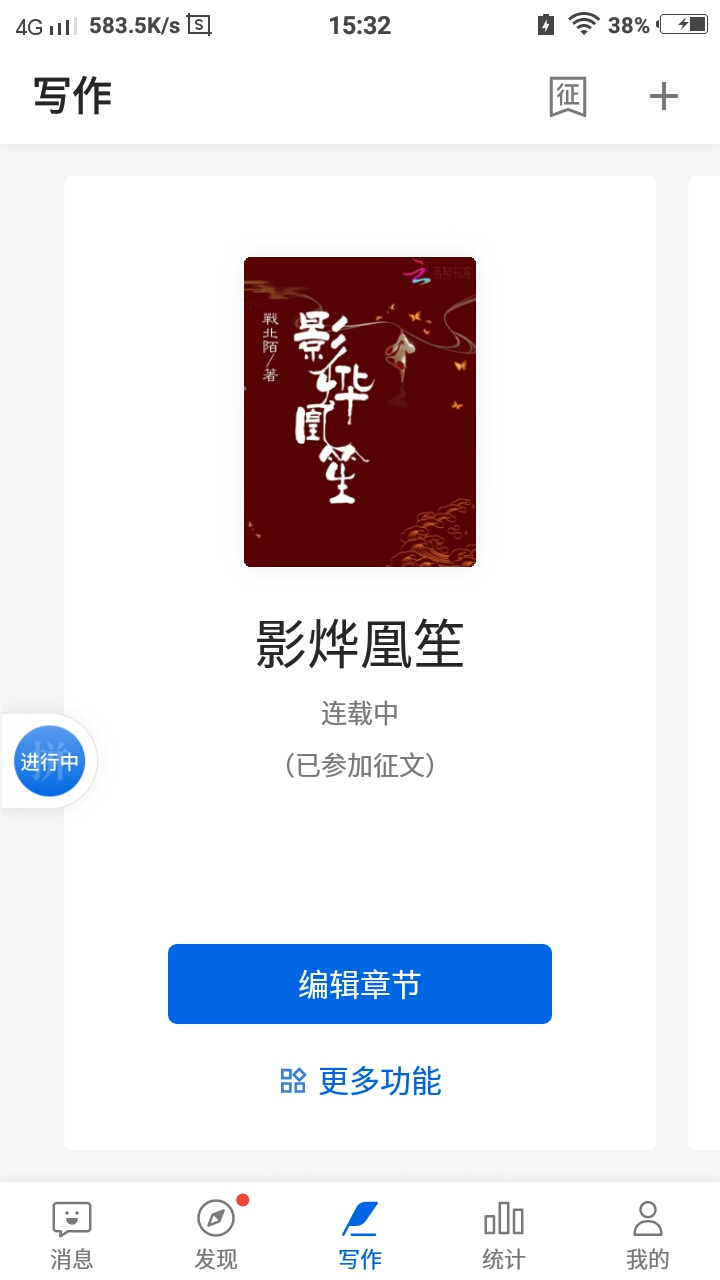Go to the 发现 tab
The image size is (720, 1280).
point(216,1235)
